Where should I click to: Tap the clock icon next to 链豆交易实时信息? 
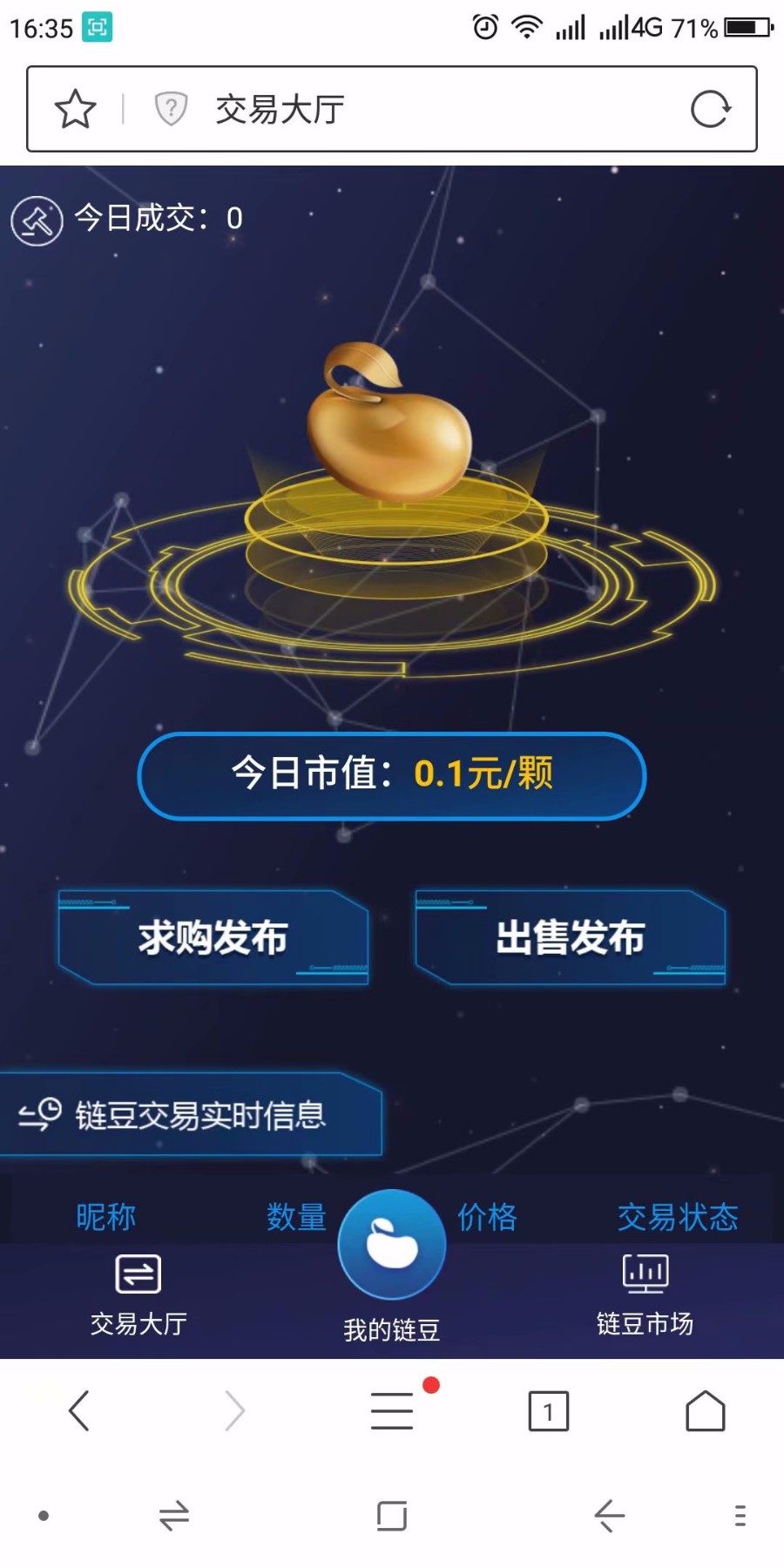coord(39,1115)
